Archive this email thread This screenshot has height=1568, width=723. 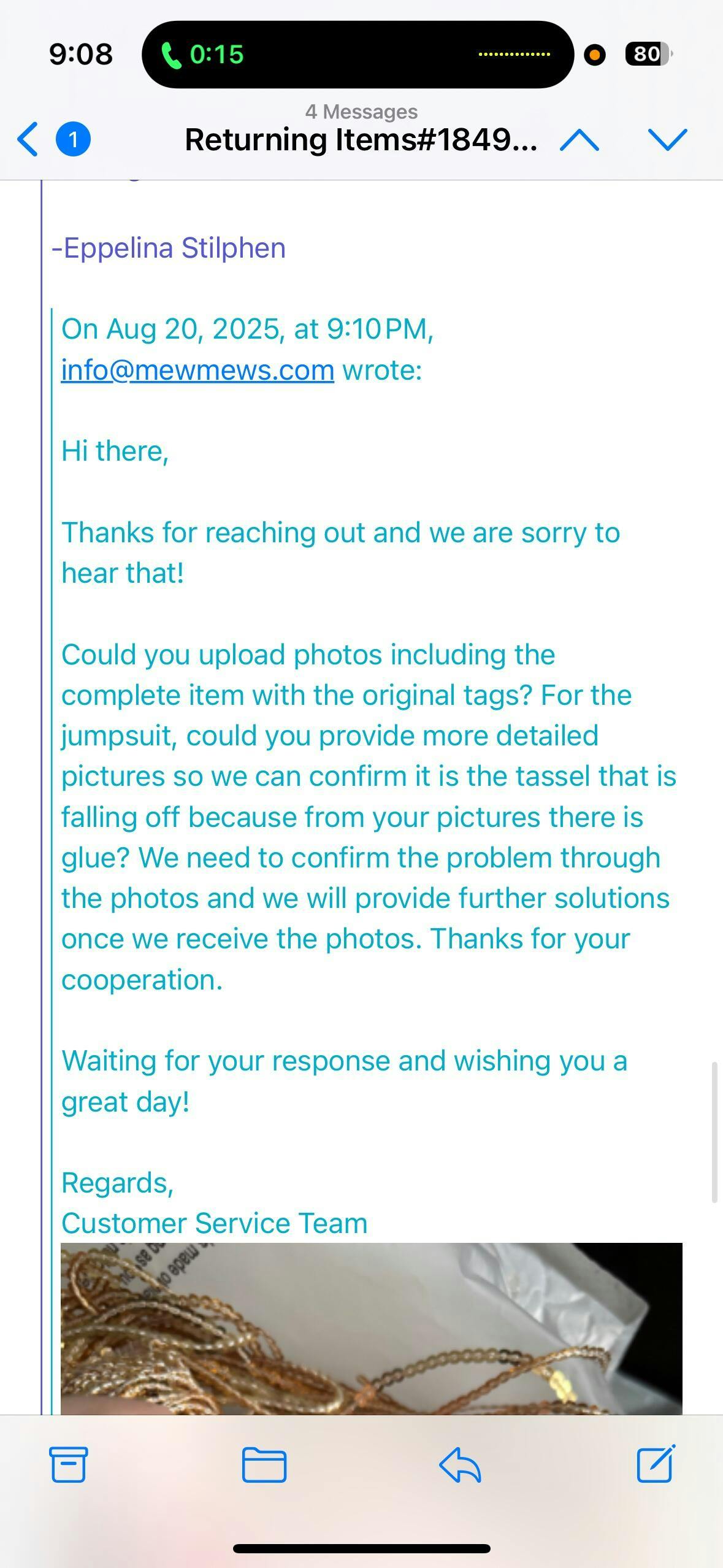click(68, 1464)
